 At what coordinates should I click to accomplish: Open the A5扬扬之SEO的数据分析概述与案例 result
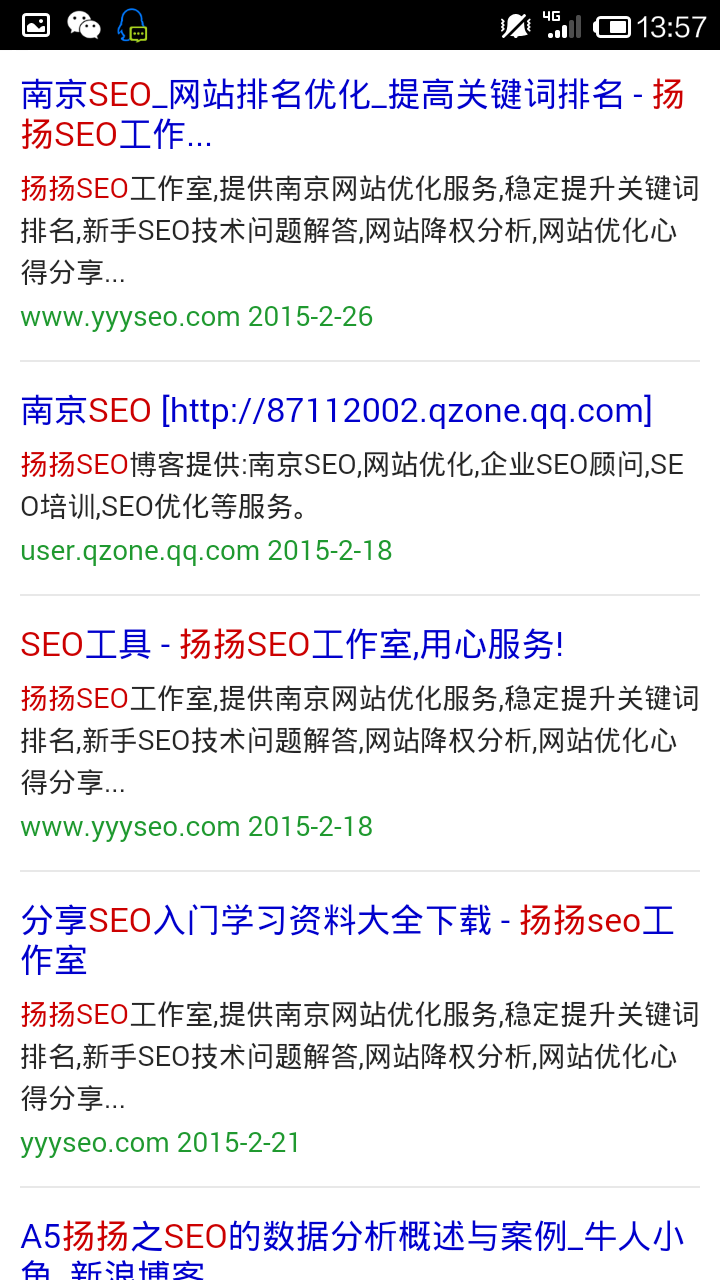(x=352, y=1248)
